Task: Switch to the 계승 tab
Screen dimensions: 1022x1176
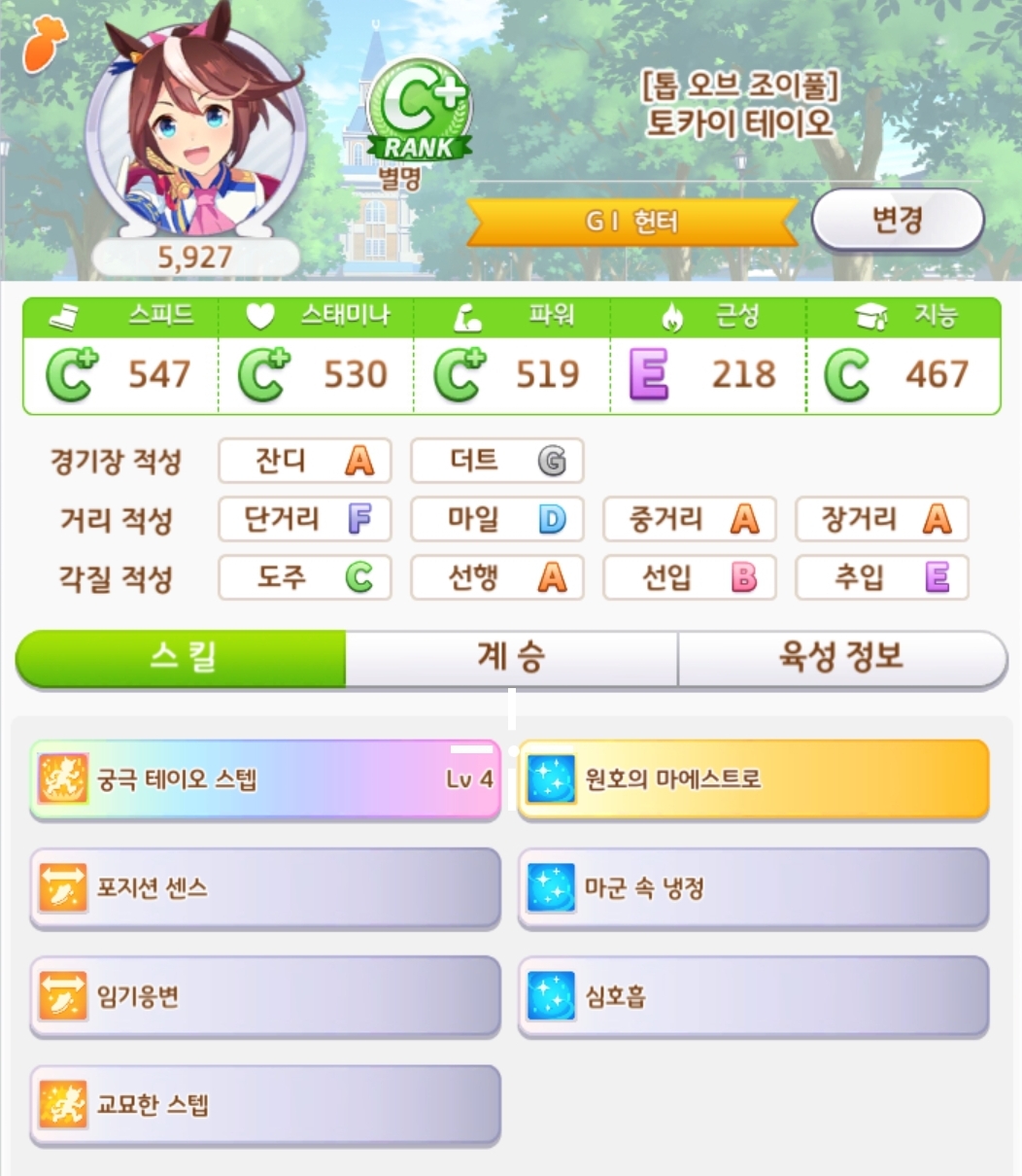Action: click(x=511, y=658)
